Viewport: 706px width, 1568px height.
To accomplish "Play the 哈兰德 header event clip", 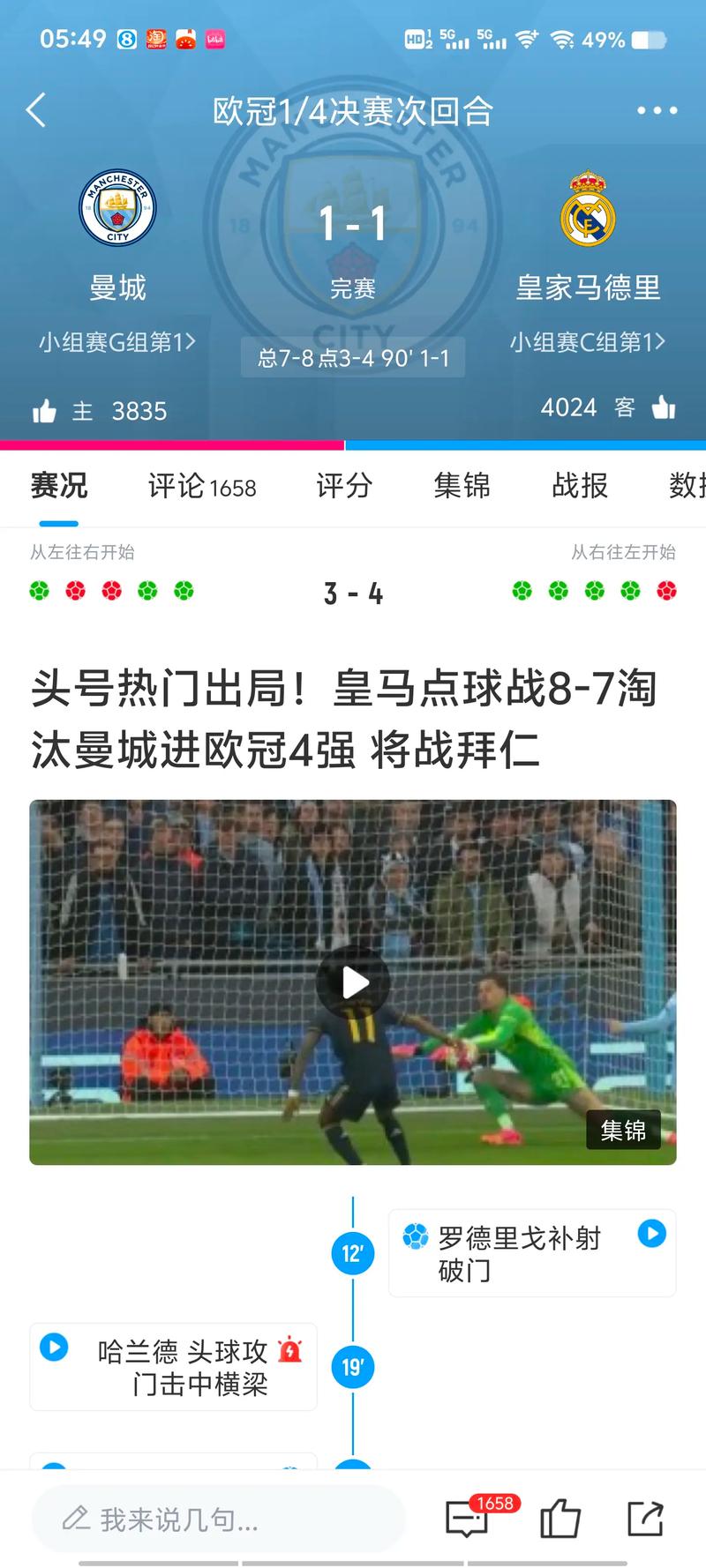I will coord(55,1347).
